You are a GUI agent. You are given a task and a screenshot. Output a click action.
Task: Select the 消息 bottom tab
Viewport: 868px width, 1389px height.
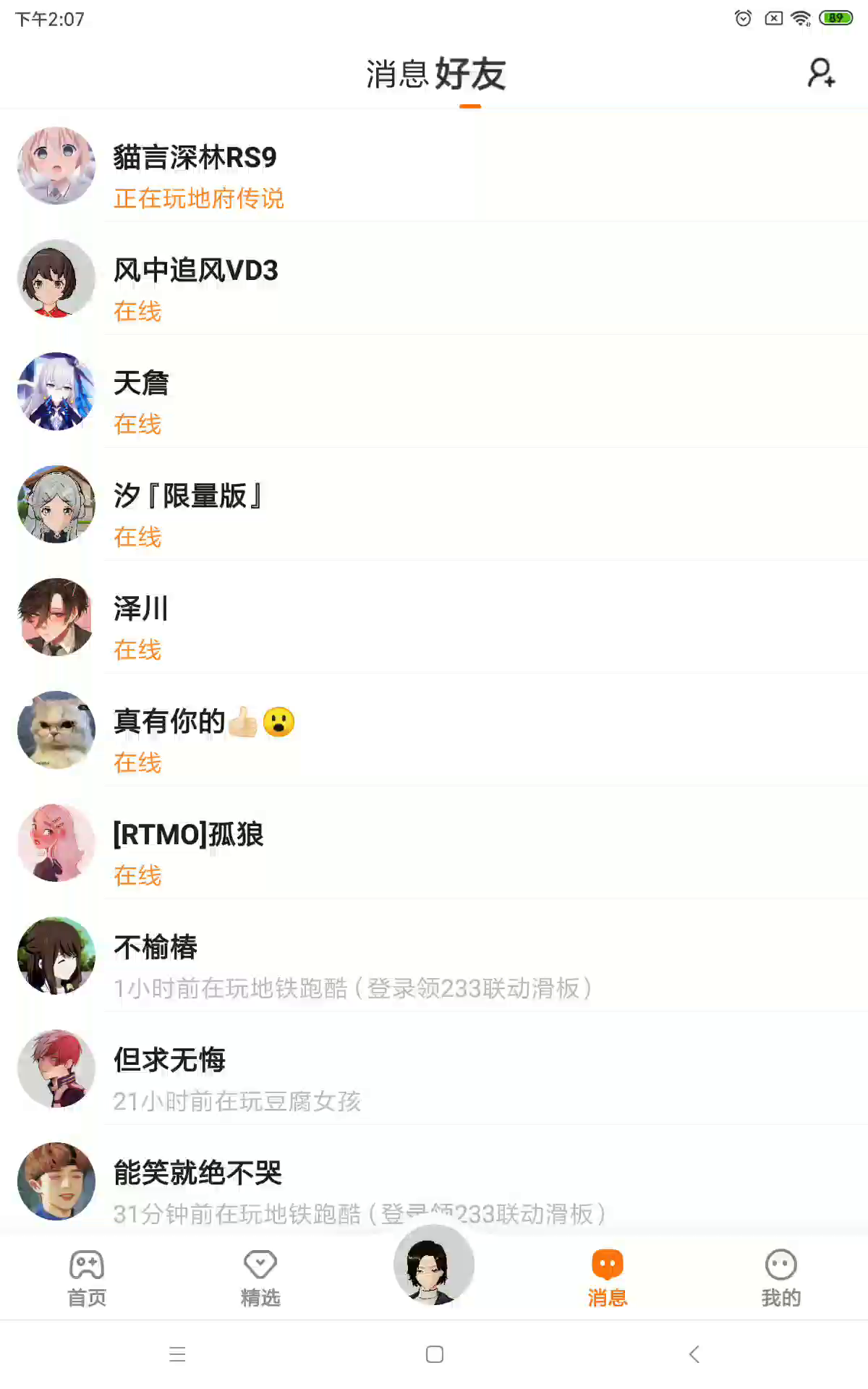tap(608, 1278)
